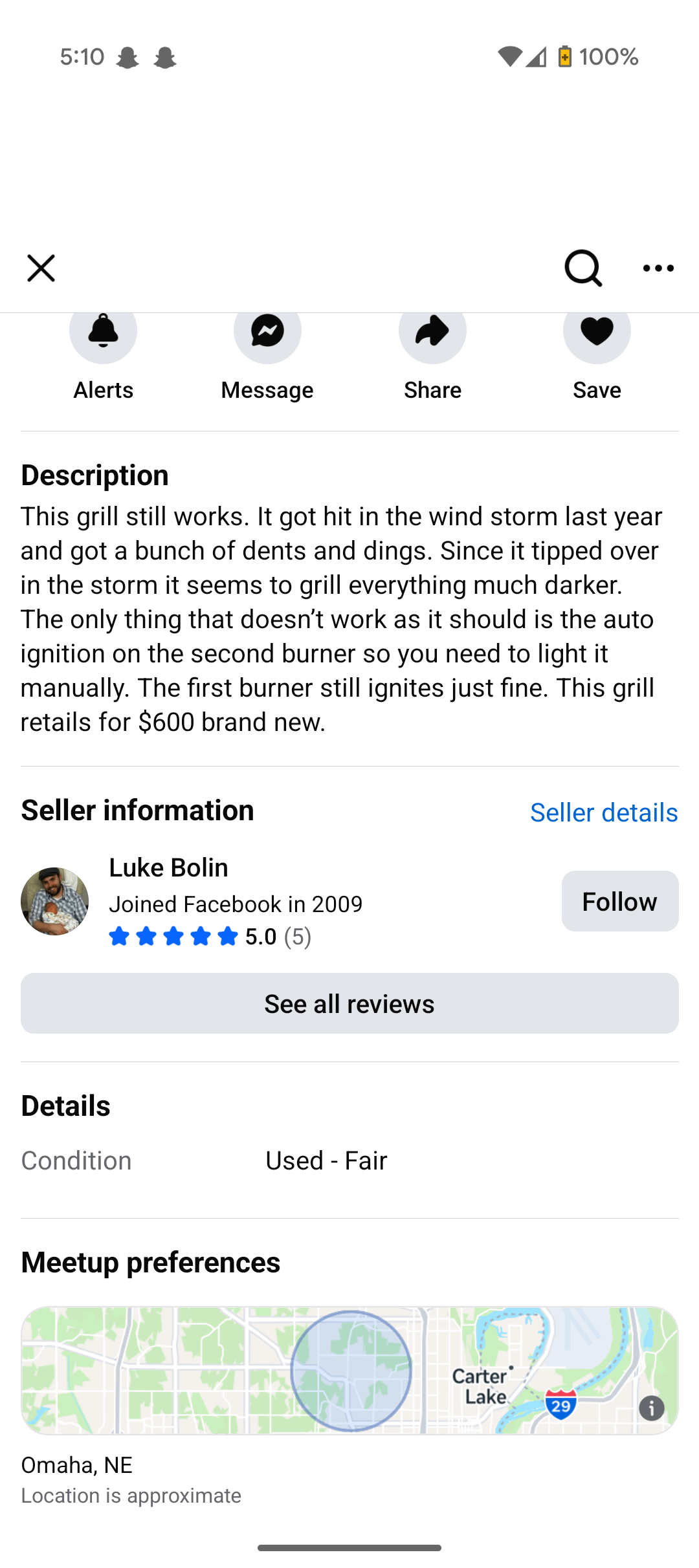Viewport: 699px width, 1568px height.
Task: View Luke Bolin's seller profile
Action: click(x=168, y=868)
